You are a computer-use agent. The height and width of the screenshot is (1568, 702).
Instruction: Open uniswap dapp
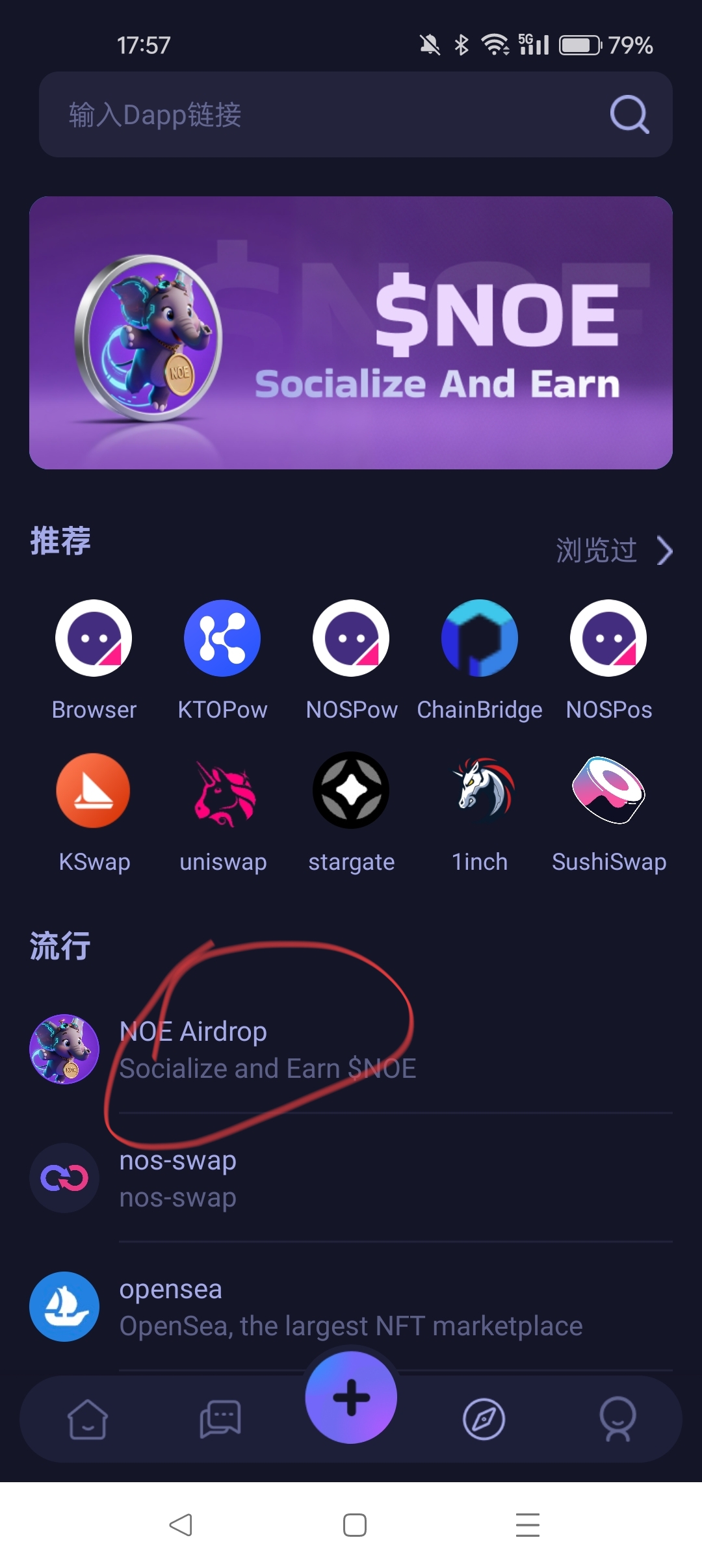click(x=222, y=791)
